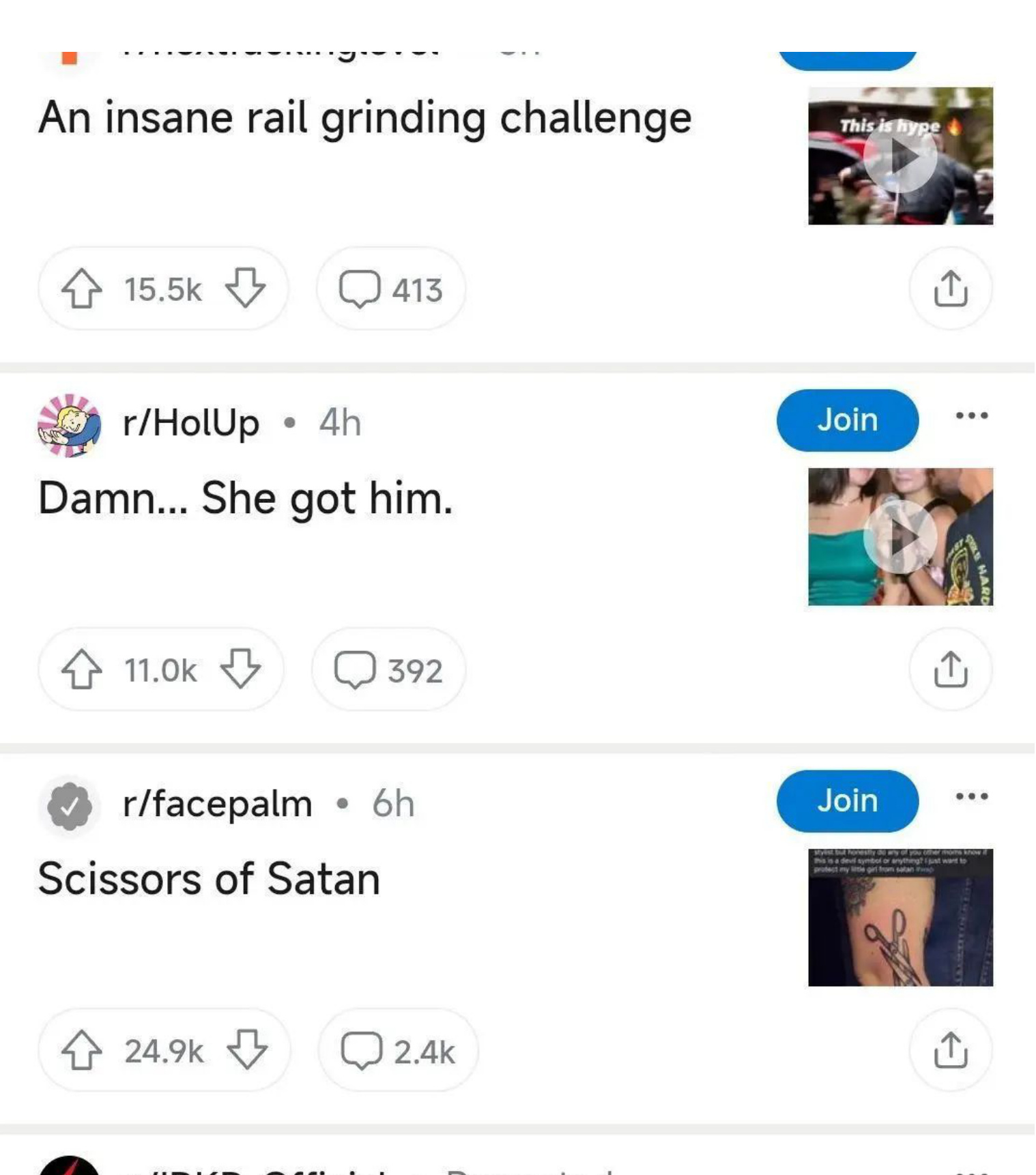Open comments on the rail grinding post
The image size is (1036, 1175).
(391, 289)
